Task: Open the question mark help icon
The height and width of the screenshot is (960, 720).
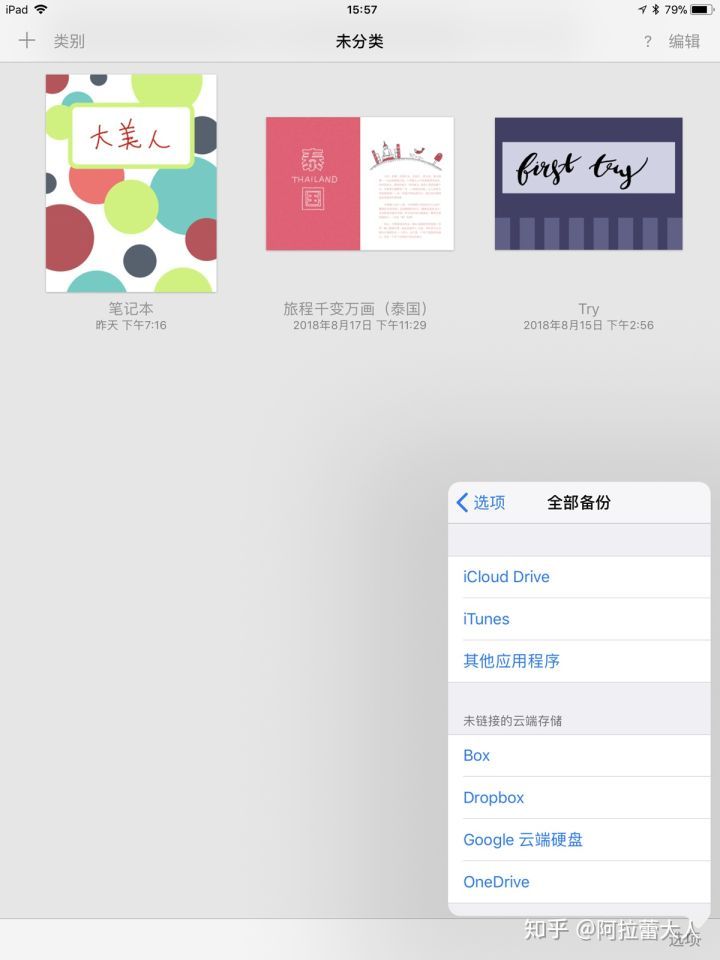Action: click(647, 41)
